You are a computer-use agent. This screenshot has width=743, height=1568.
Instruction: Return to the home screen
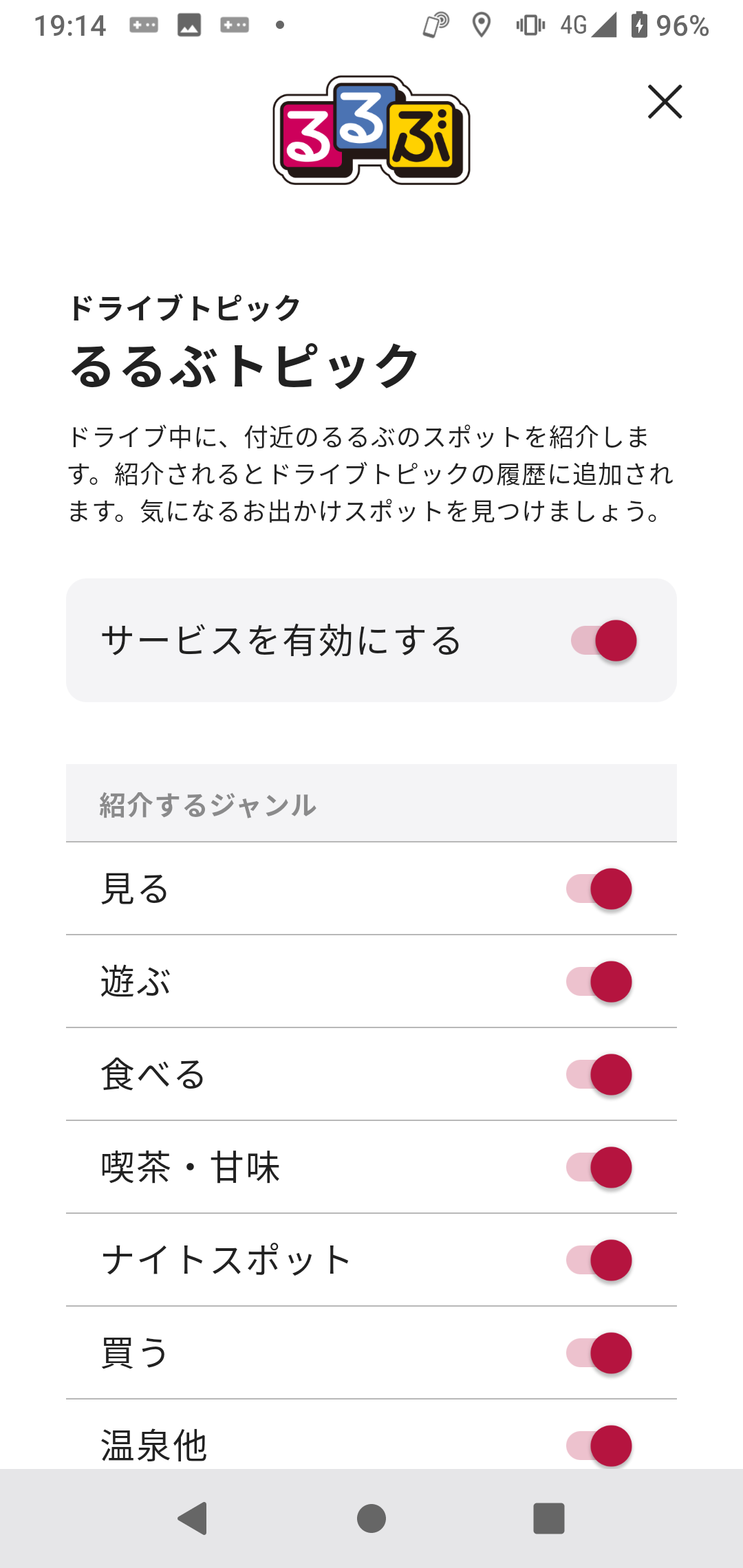[371, 1518]
